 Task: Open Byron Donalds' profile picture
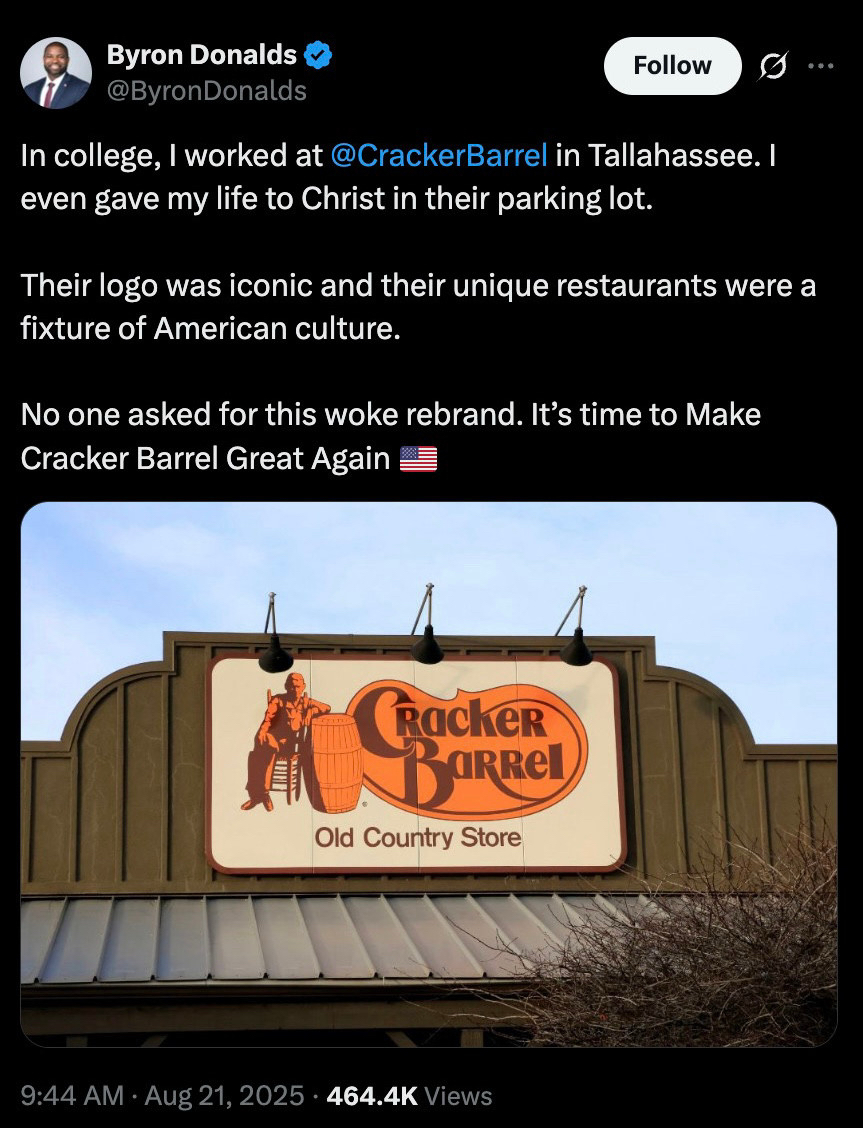pos(56,74)
